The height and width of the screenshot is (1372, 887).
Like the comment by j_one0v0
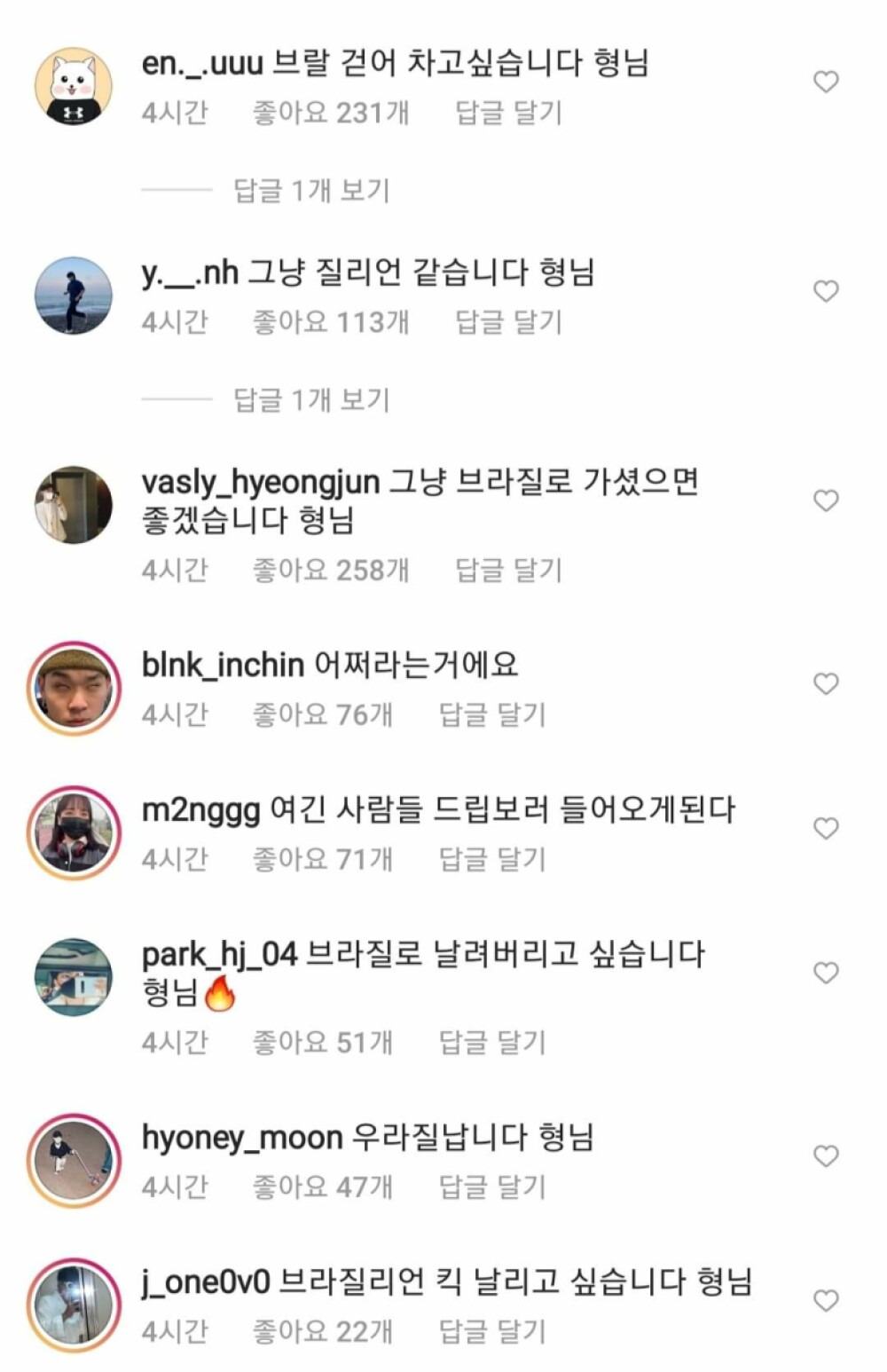coord(826,1300)
